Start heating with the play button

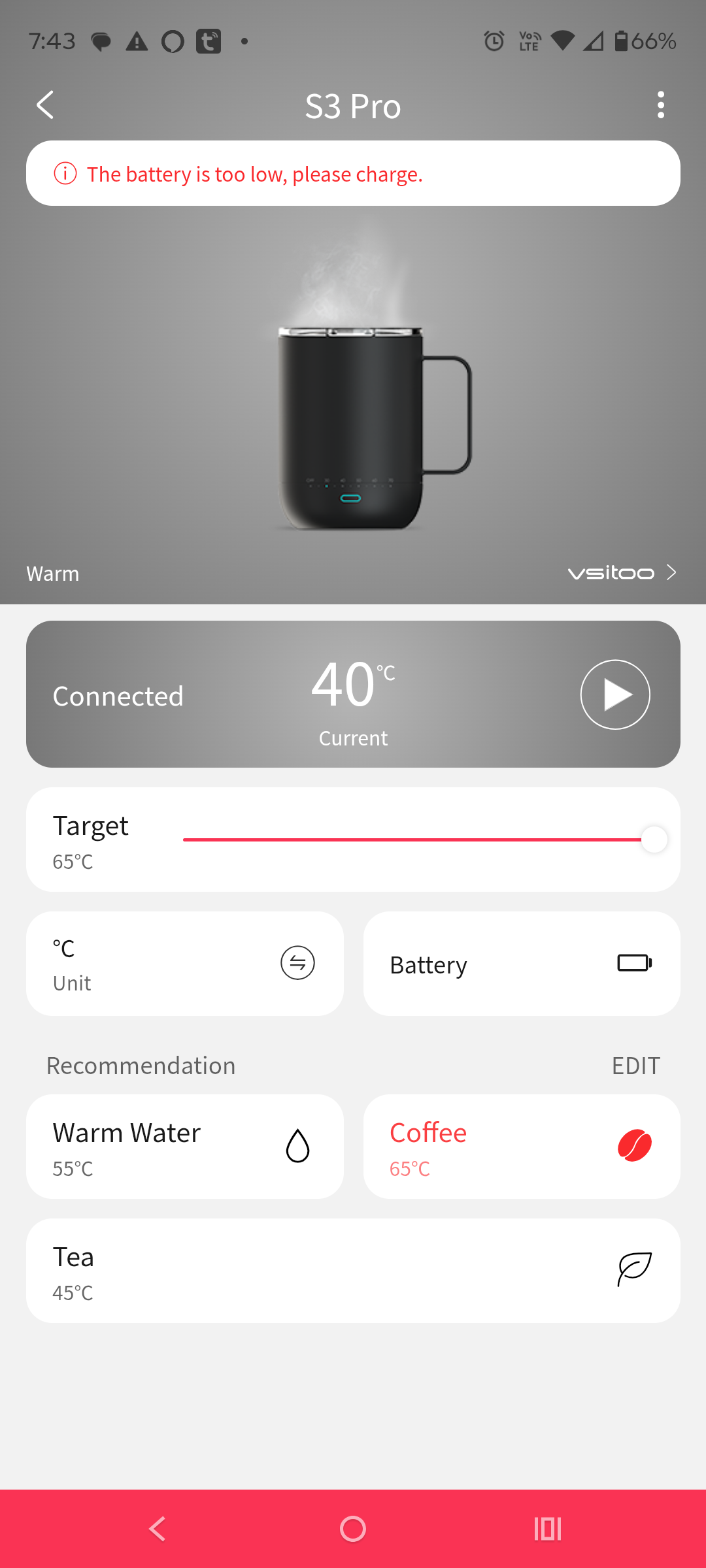coord(614,694)
